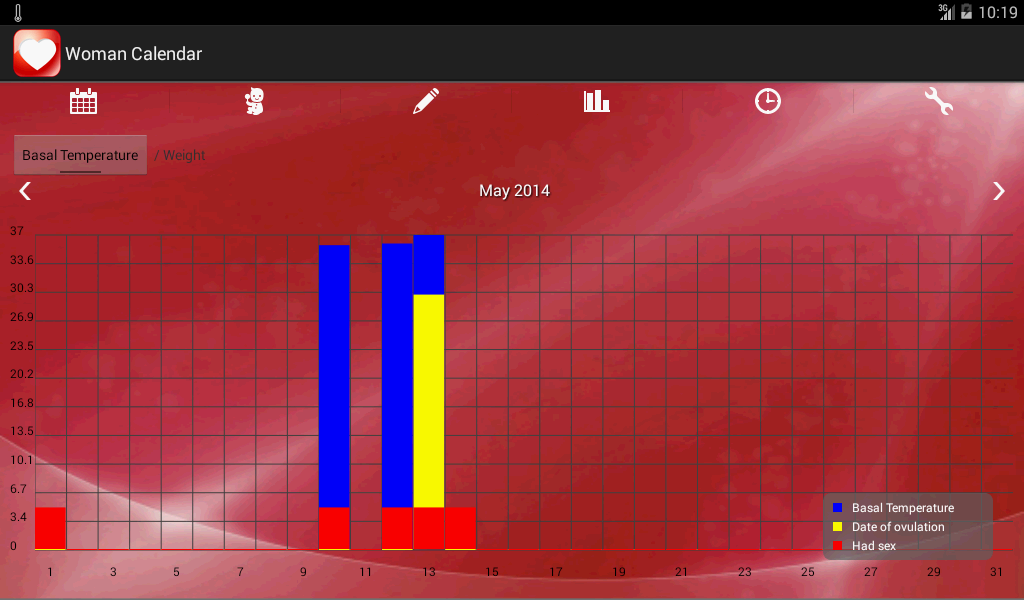Select the Basal Temperature tab

pyautogui.click(x=80, y=155)
